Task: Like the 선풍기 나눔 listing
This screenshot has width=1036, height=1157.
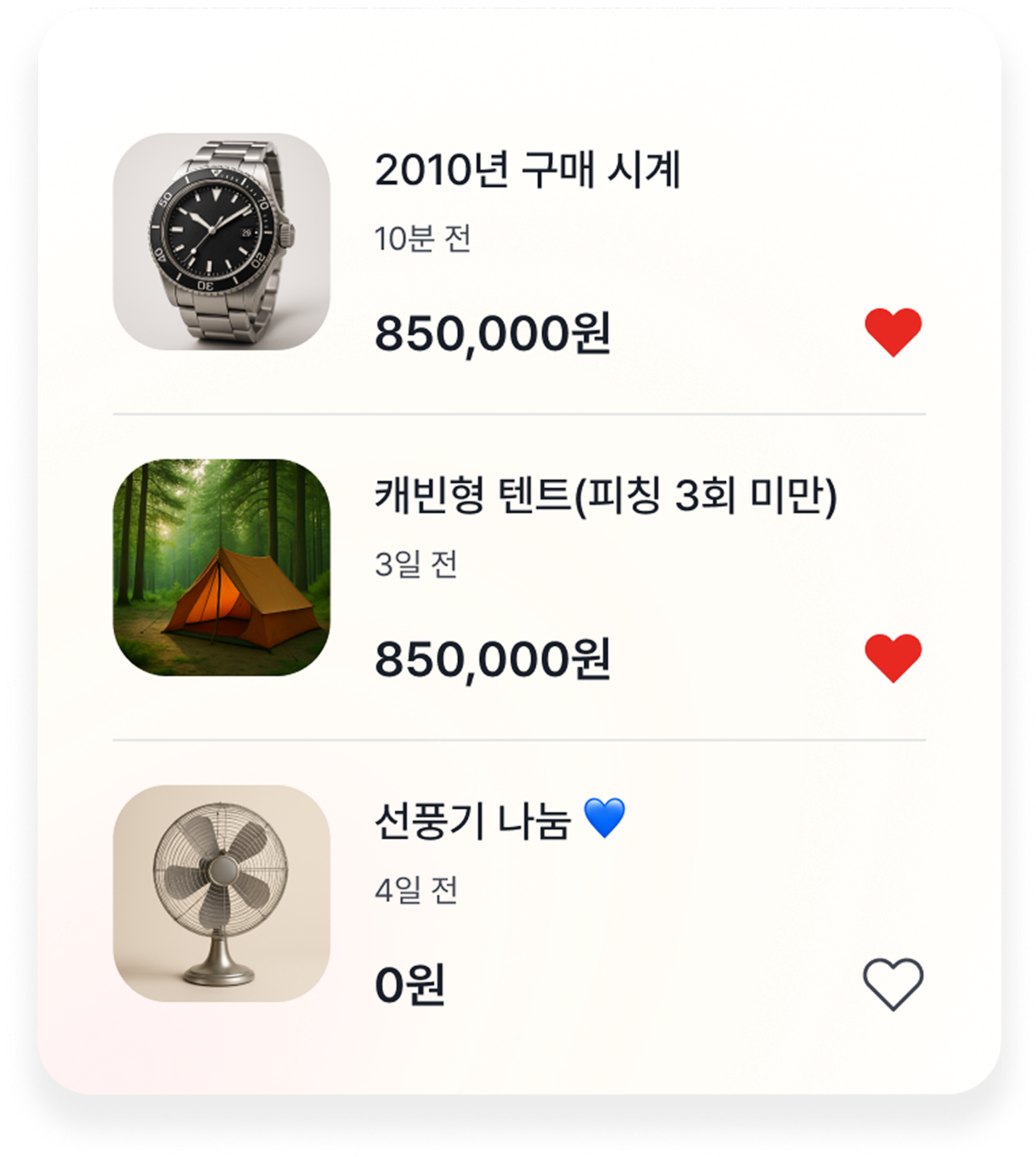Action: pos(893,984)
